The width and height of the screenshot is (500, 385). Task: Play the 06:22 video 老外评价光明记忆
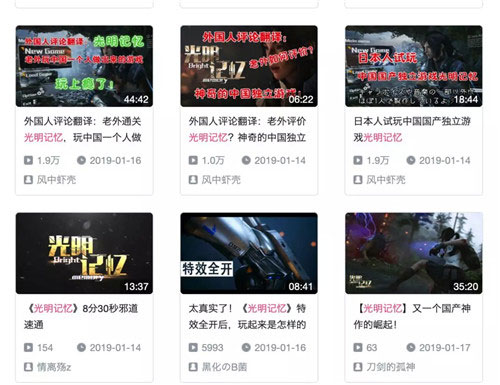(x=249, y=66)
